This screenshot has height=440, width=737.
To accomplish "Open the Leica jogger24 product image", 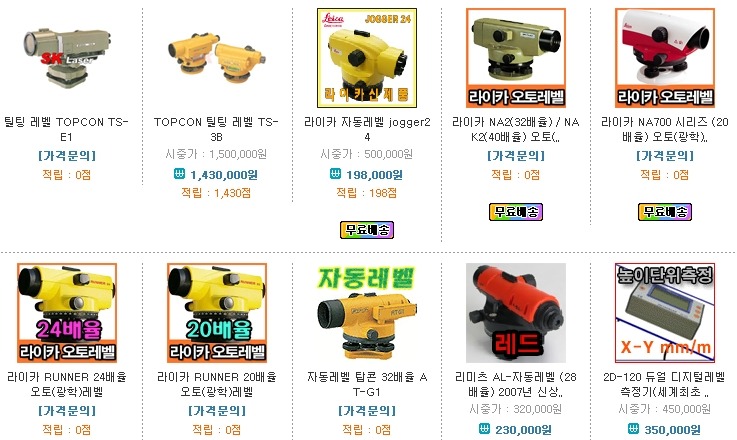I will pyautogui.click(x=366, y=57).
